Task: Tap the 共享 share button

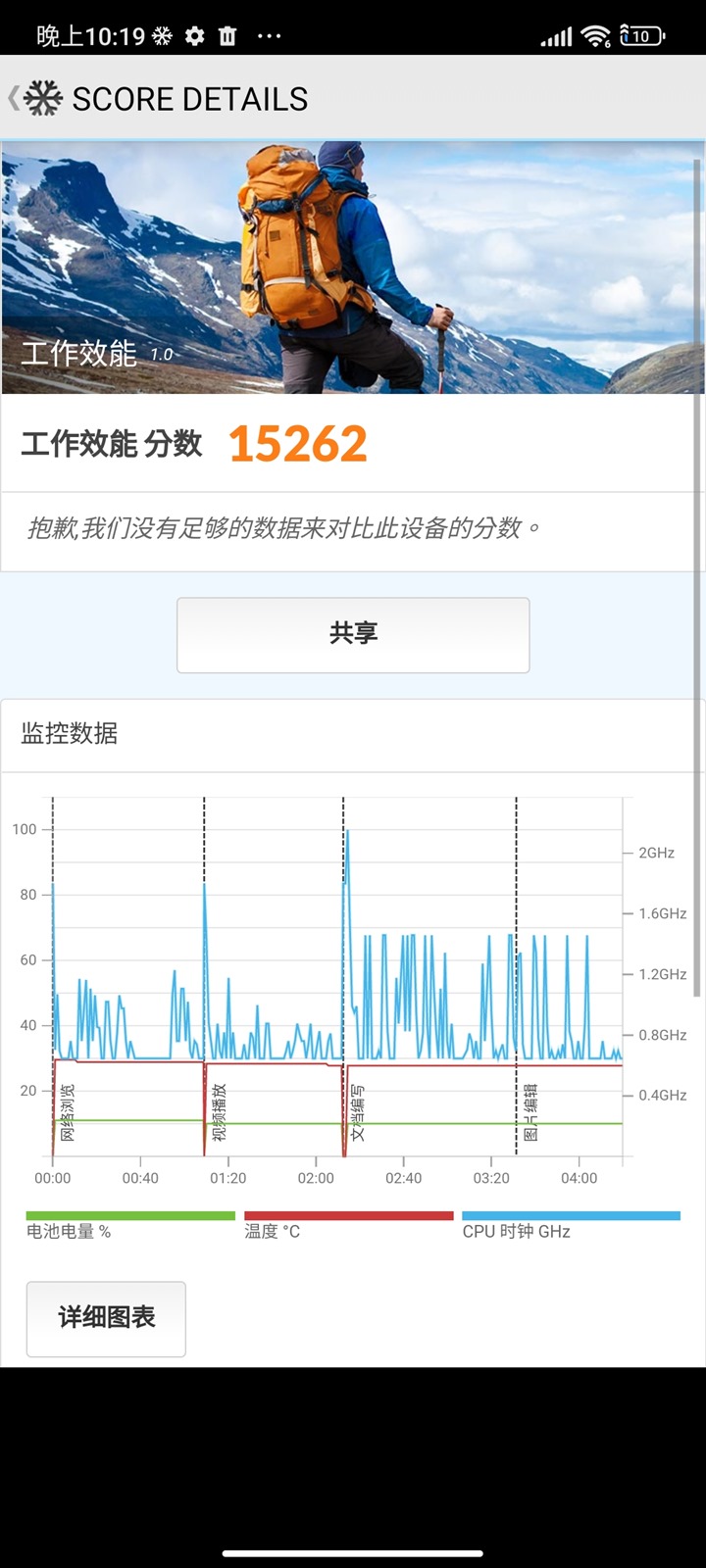Action: (353, 634)
